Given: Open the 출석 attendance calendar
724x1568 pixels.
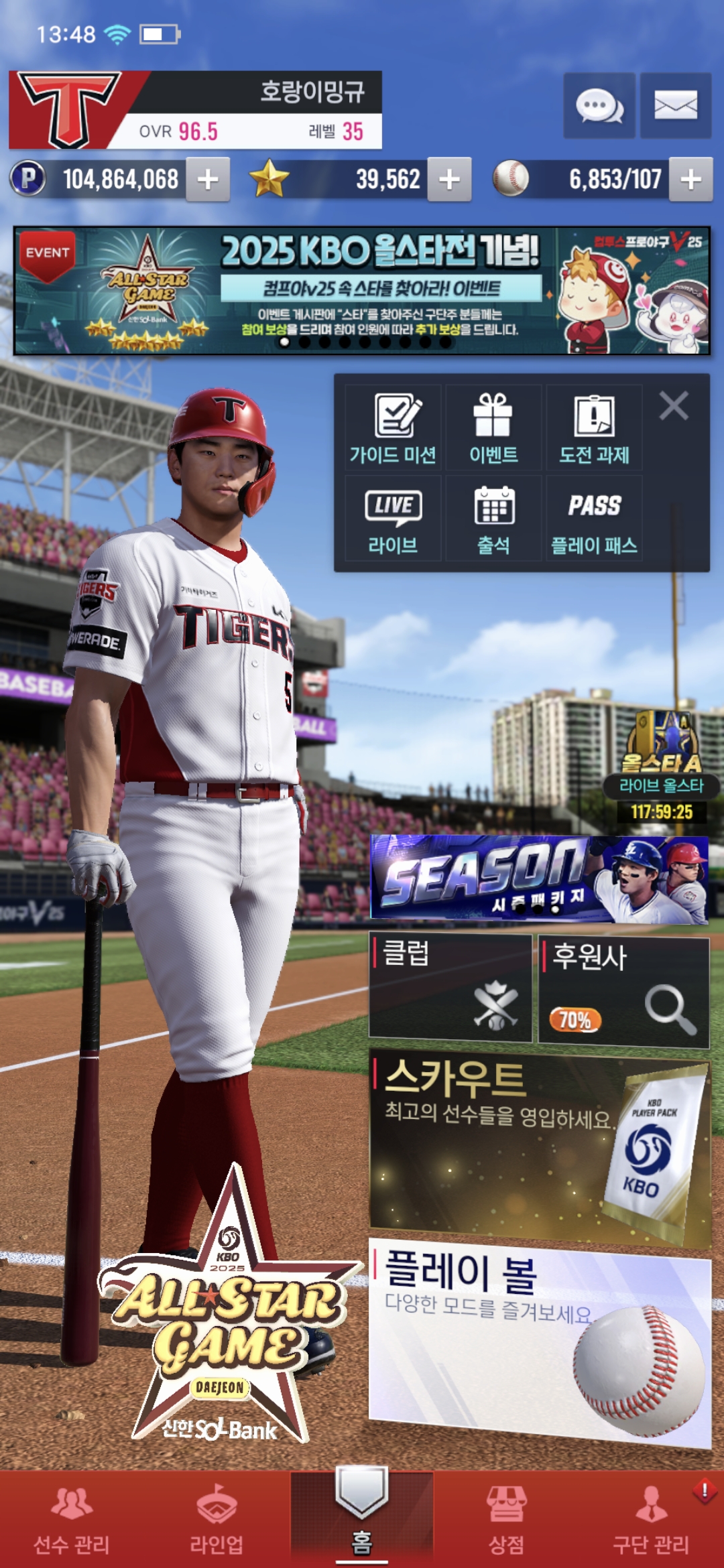Looking at the screenshot, I should click(x=493, y=518).
